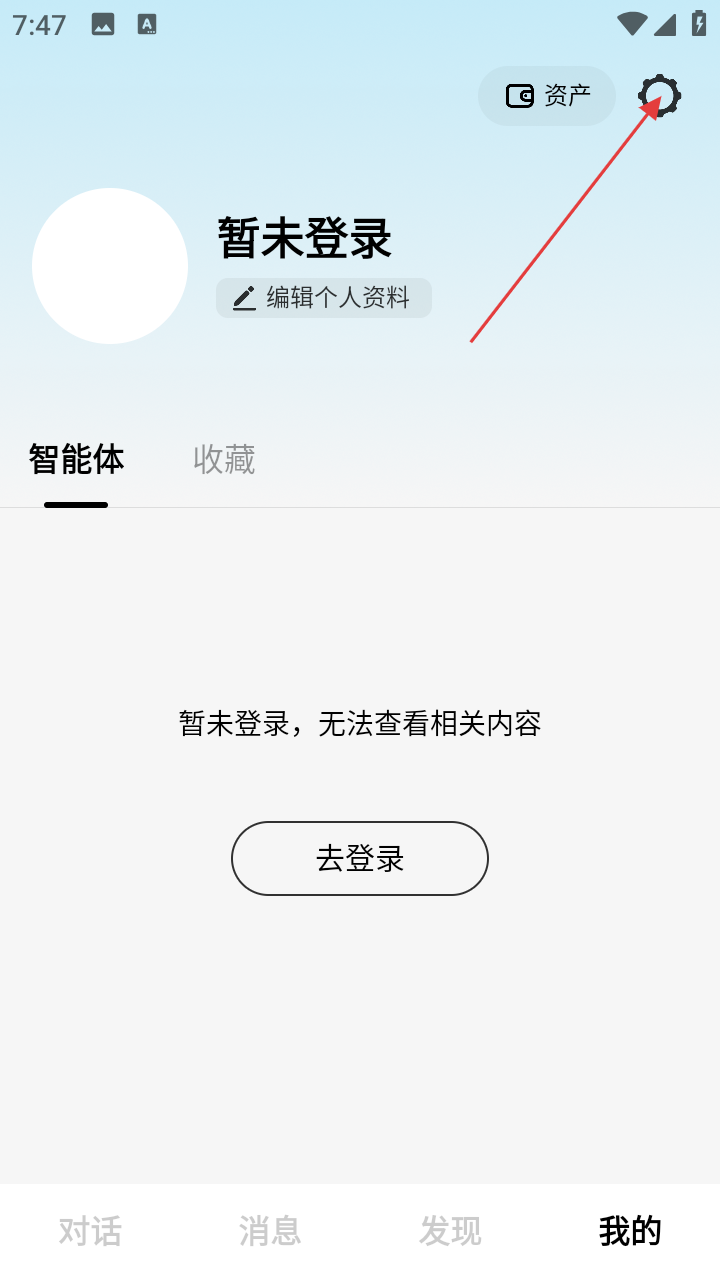Viewport: 720px width, 1280px height.
Task: Open the 消息 tab
Action: pyautogui.click(x=270, y=1231)
